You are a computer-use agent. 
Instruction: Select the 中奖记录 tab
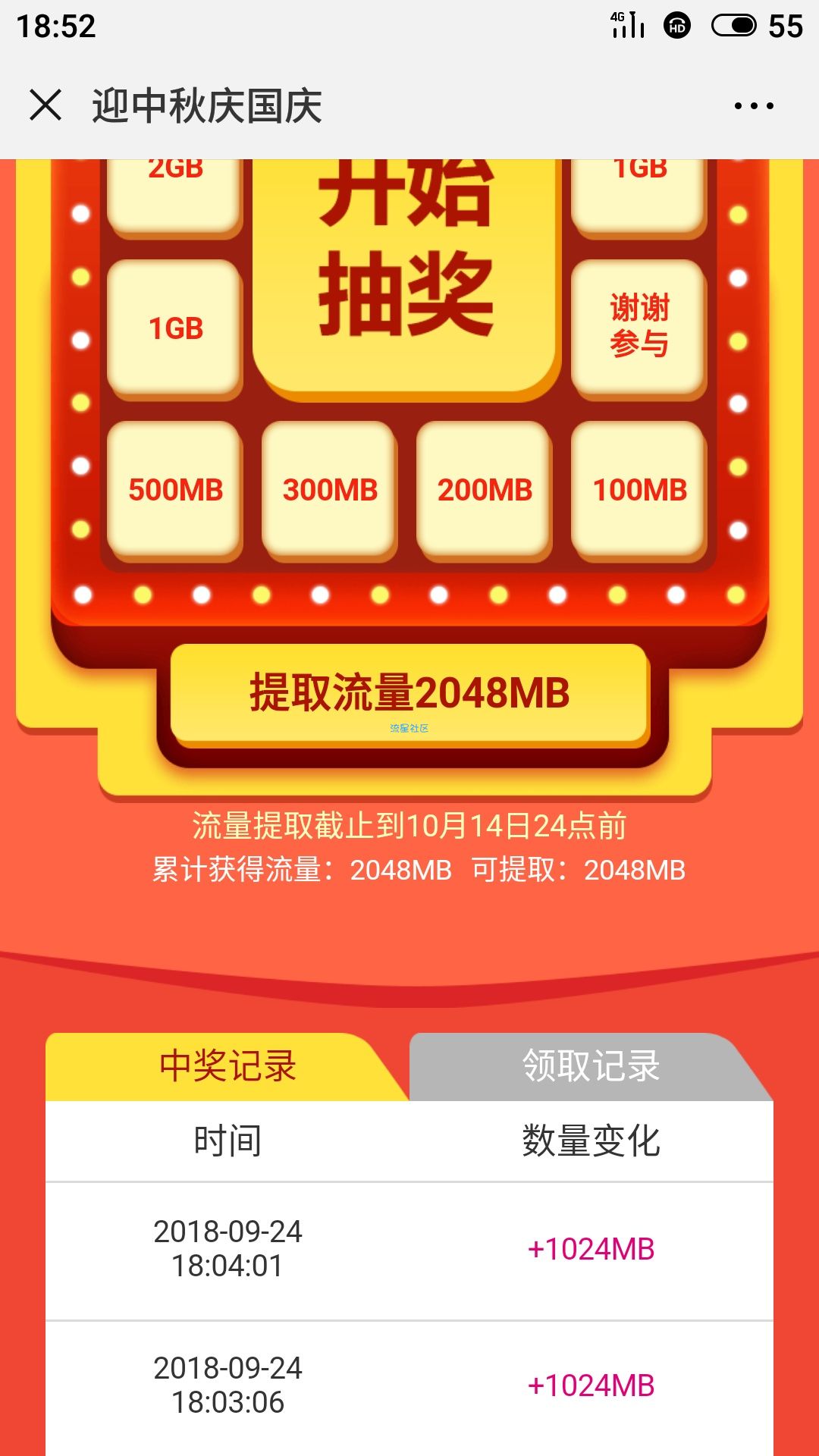[227, 1066]
